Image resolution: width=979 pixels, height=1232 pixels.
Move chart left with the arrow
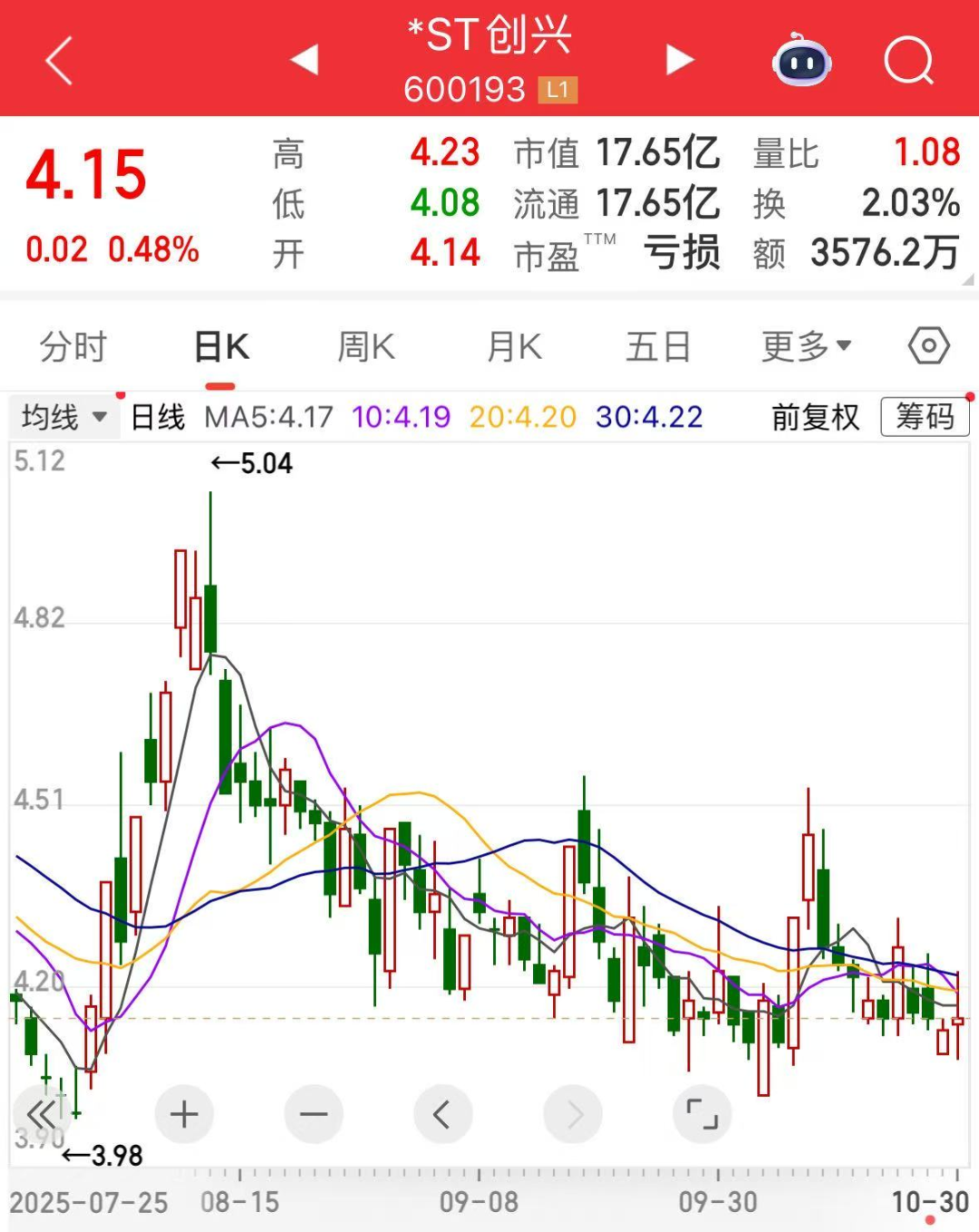442,1114
